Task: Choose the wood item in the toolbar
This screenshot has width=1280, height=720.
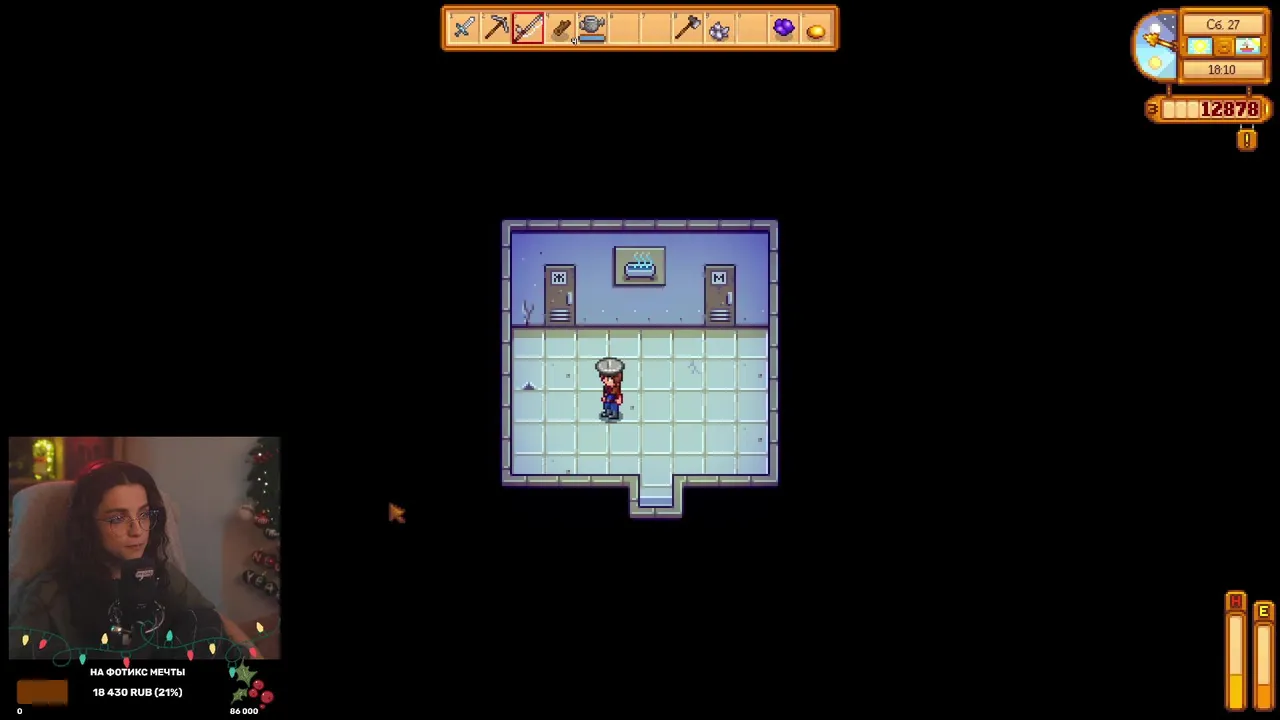Action: pyautogui.click(x=560, y=28)
